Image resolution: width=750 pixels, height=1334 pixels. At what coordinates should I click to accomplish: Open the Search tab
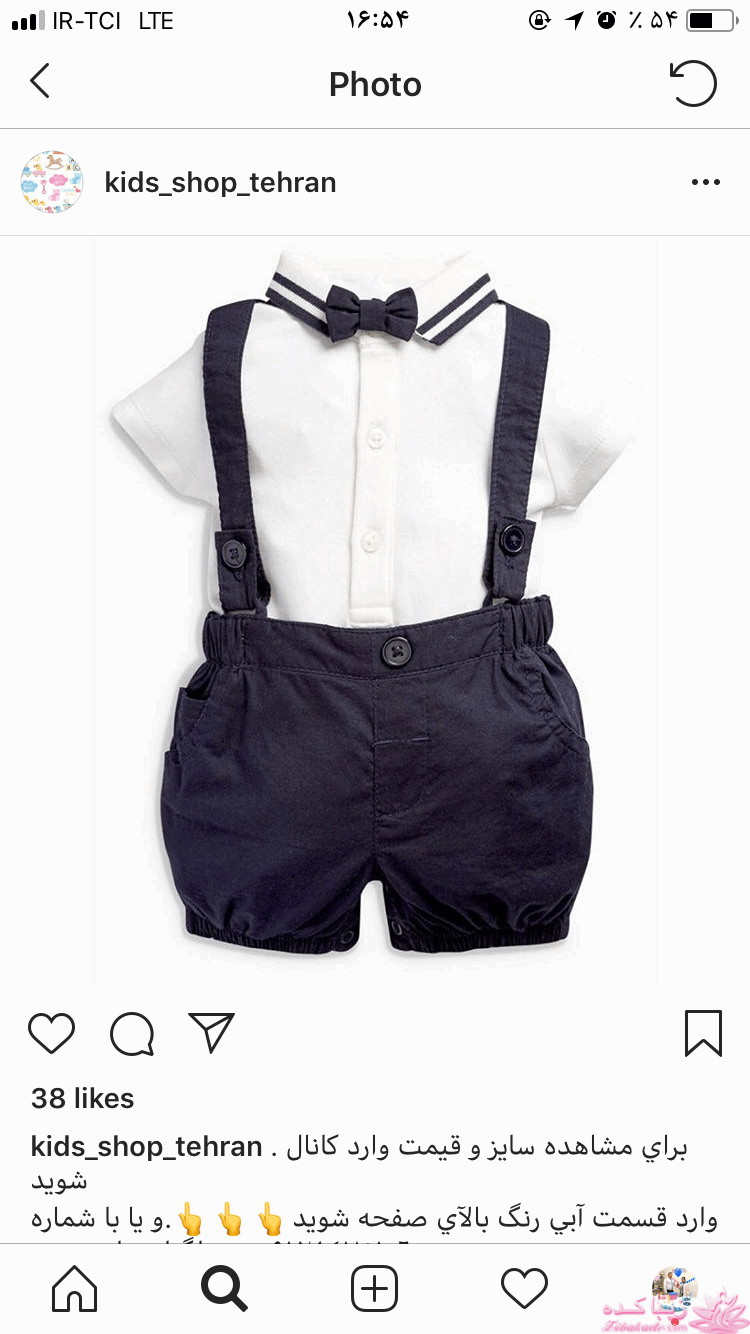224,1289
